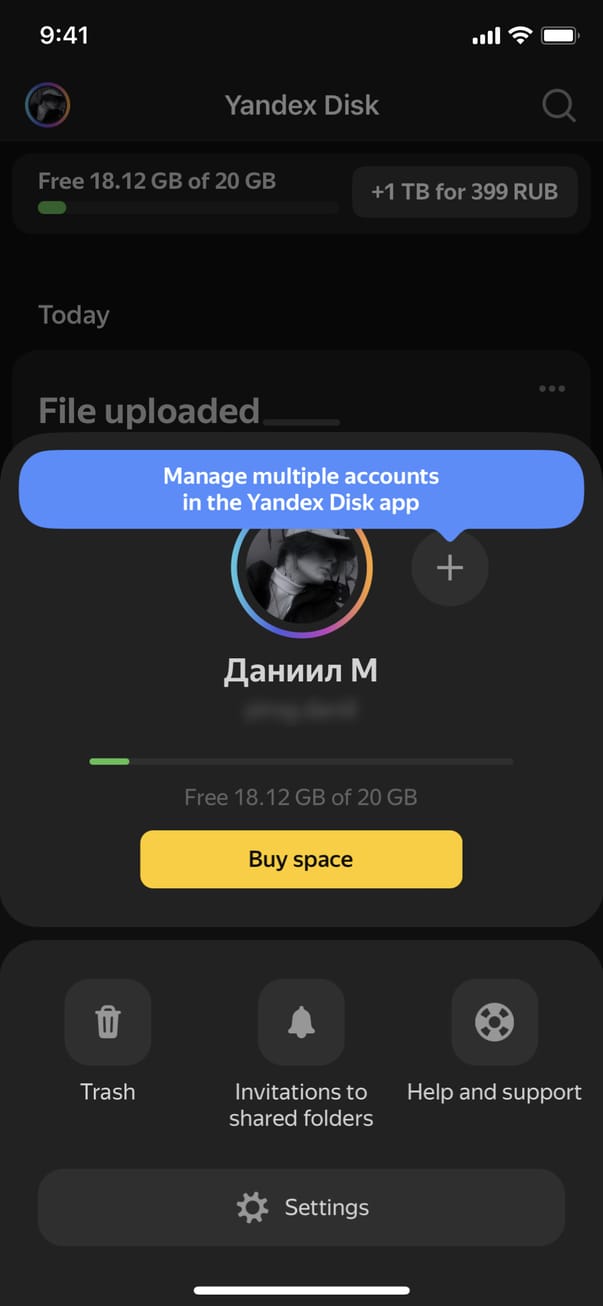Open Invitations to shared folders
Screen dimensions: 603x1306
(x=301, y=1023)
